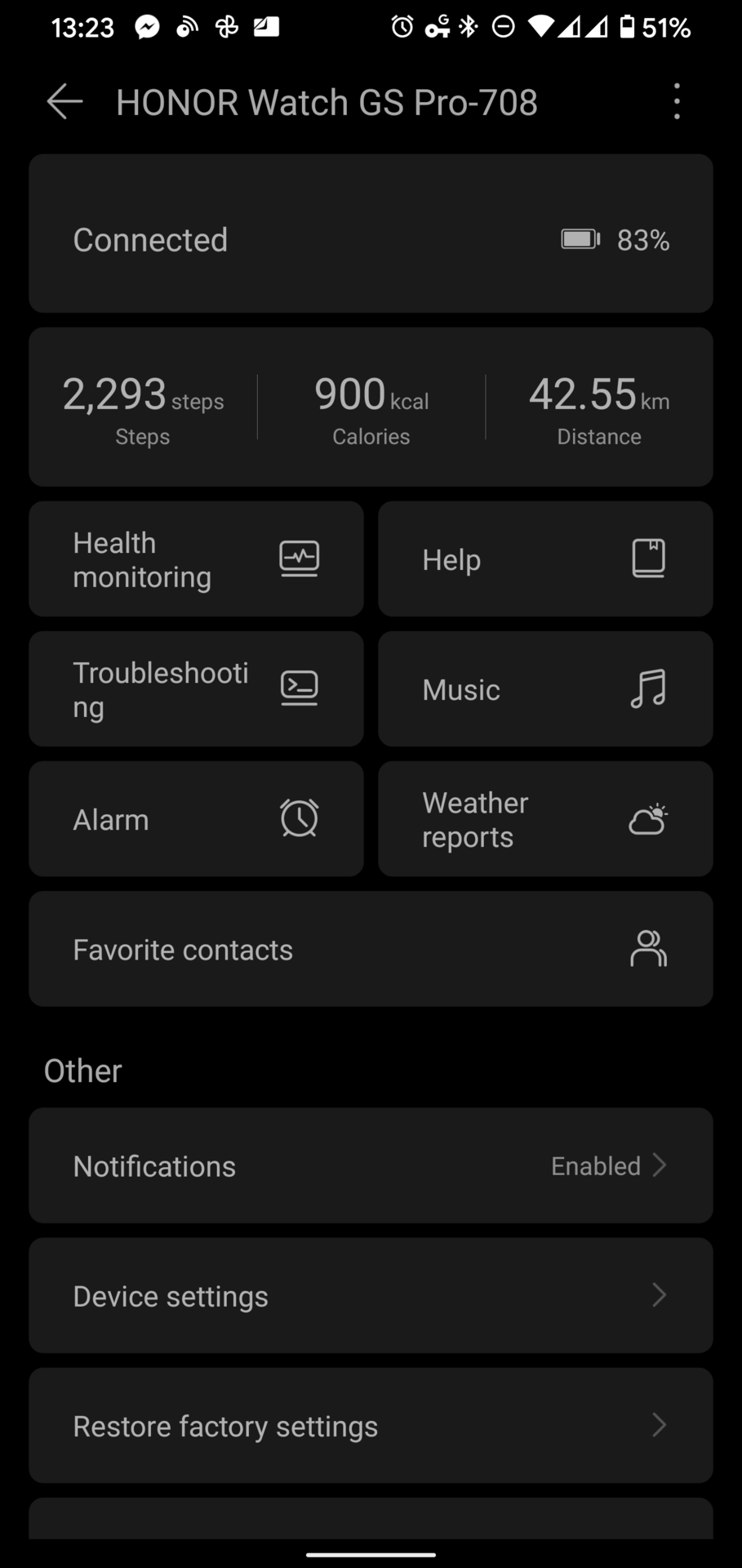This screenshot has width=742, height=1568.
Task: Open Music settings
Action: tap(545, 689)
